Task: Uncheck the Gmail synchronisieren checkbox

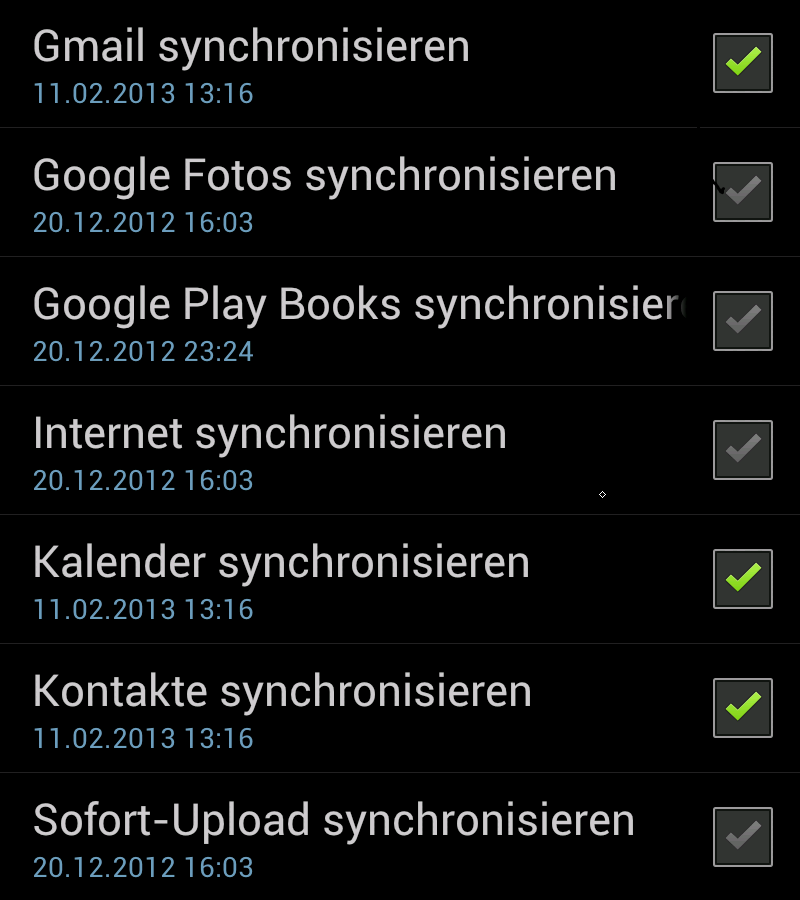Action: pos(742,63)
